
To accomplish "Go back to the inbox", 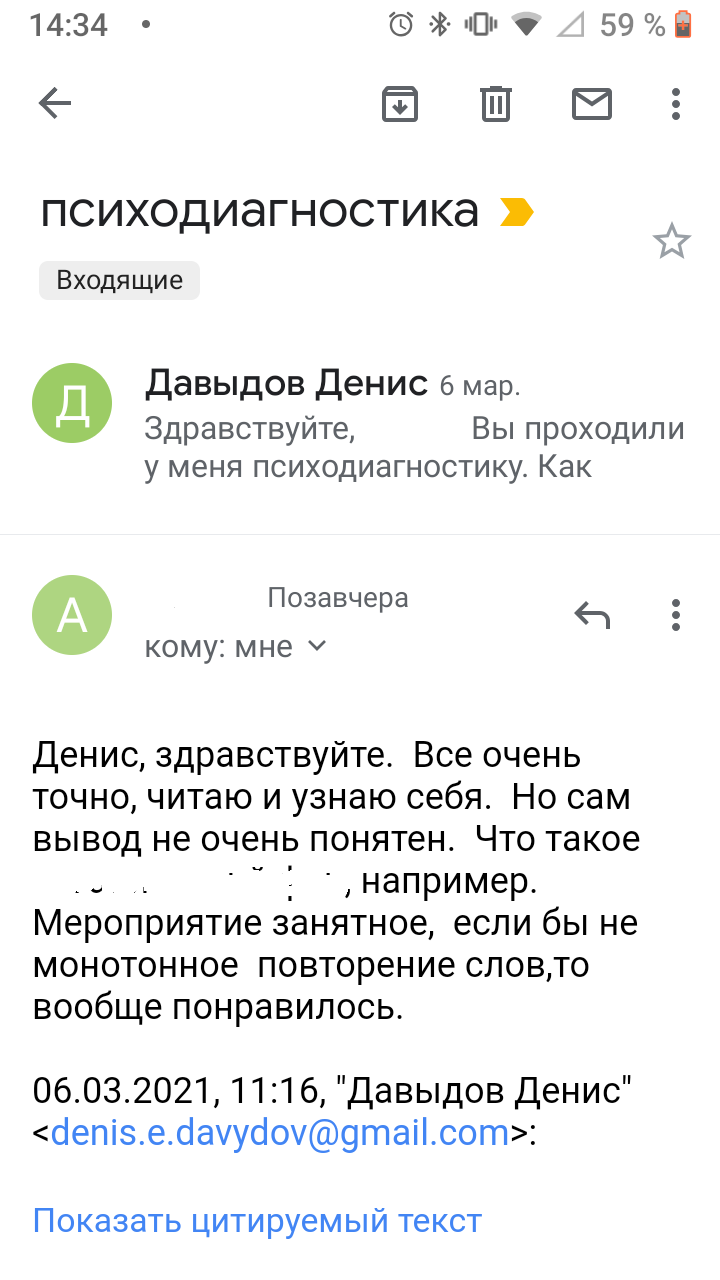I will coord(55,103).
